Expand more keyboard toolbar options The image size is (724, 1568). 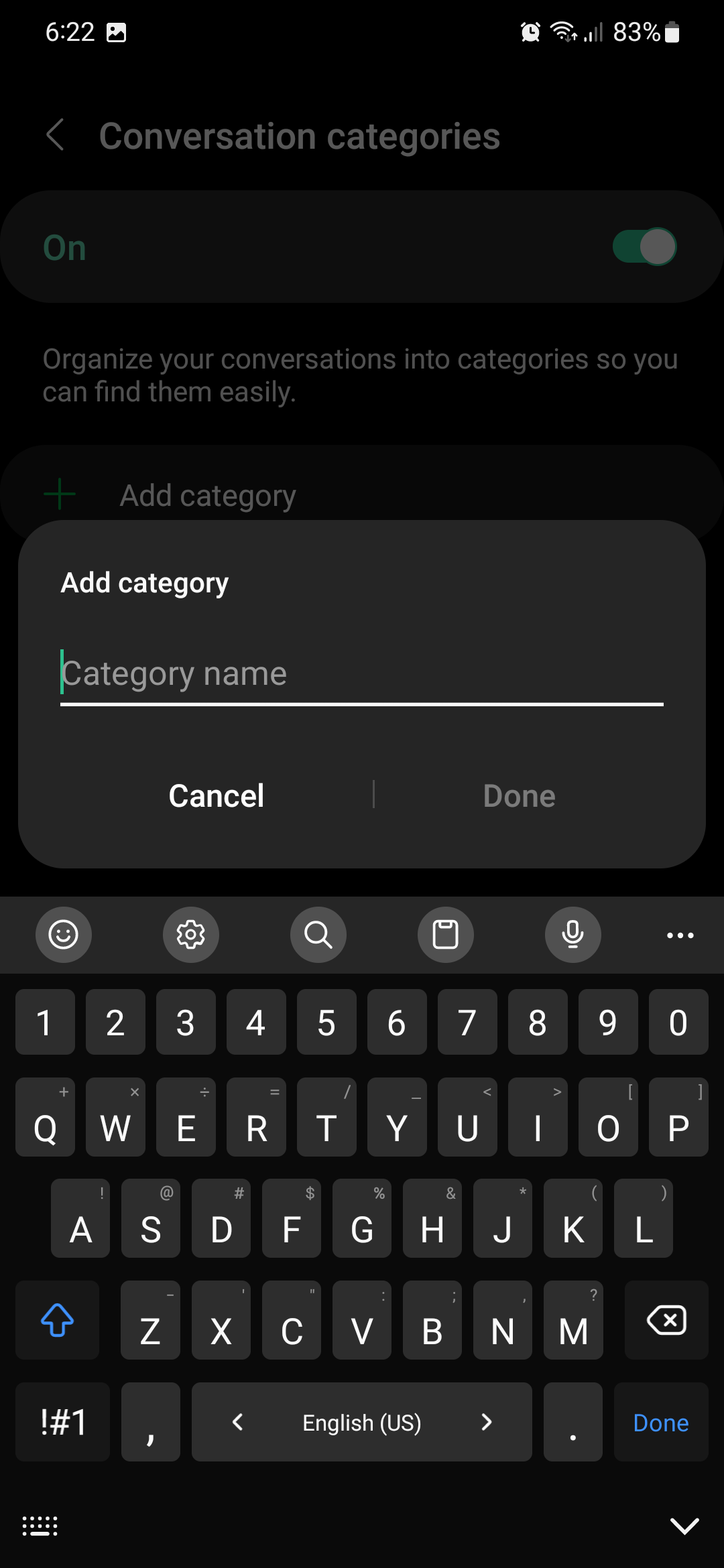coord(680,935)
